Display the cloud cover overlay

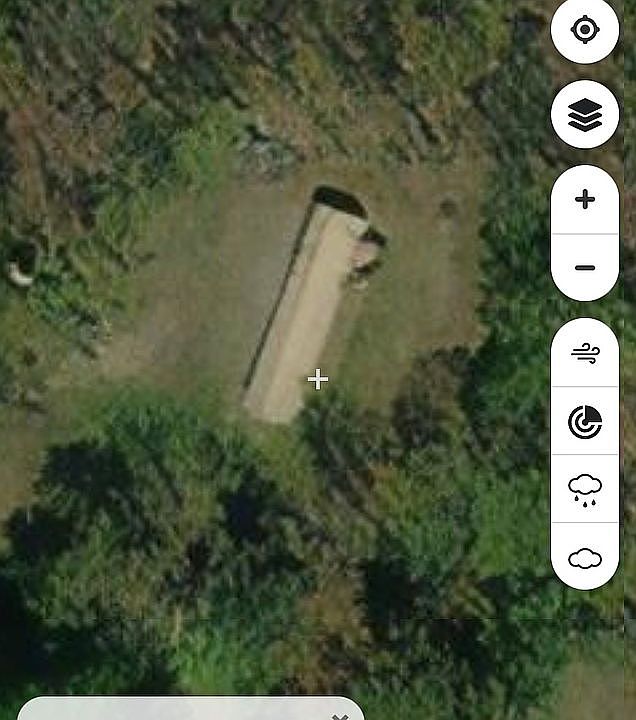[x=585, y=557]
